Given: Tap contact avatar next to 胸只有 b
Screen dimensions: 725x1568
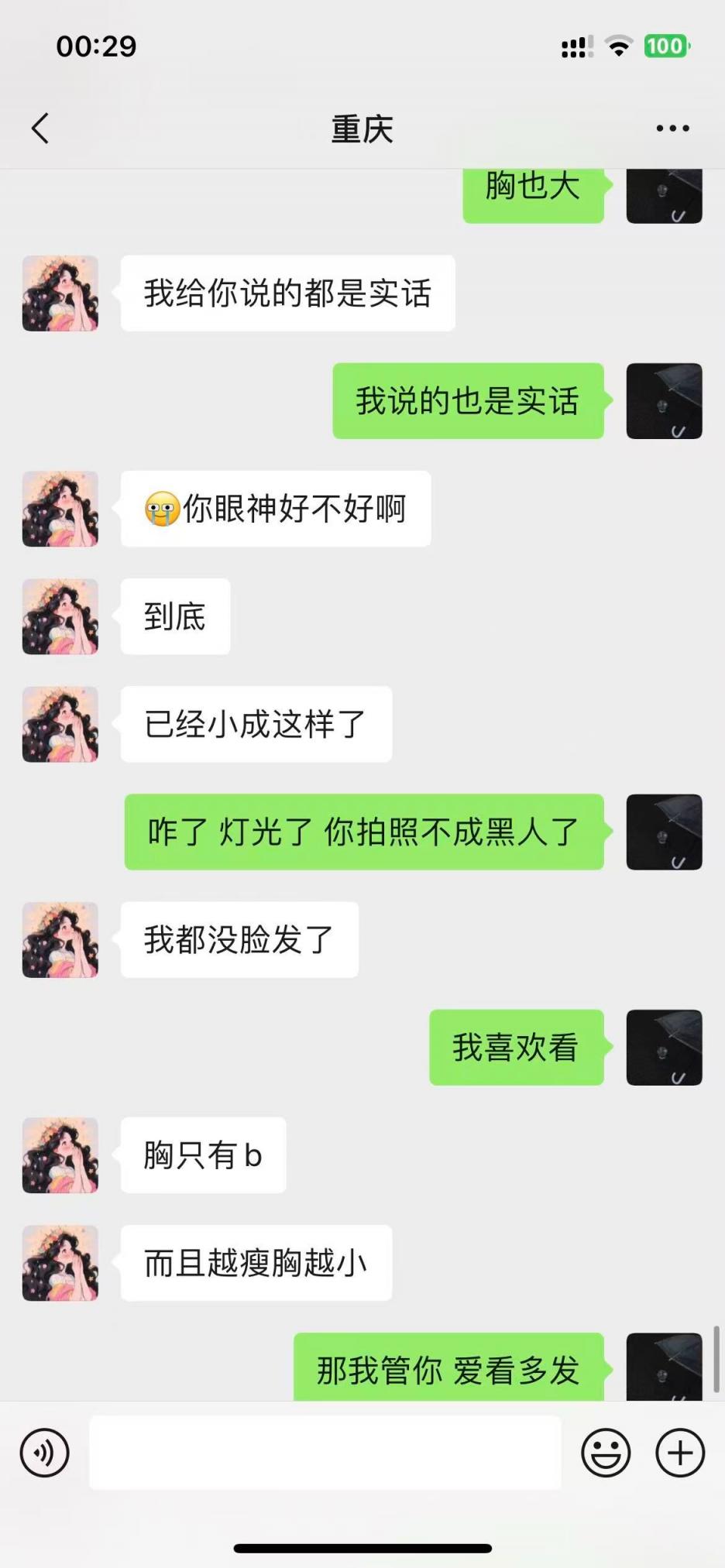Looking at the screenshot, I should coord(60,1155).
